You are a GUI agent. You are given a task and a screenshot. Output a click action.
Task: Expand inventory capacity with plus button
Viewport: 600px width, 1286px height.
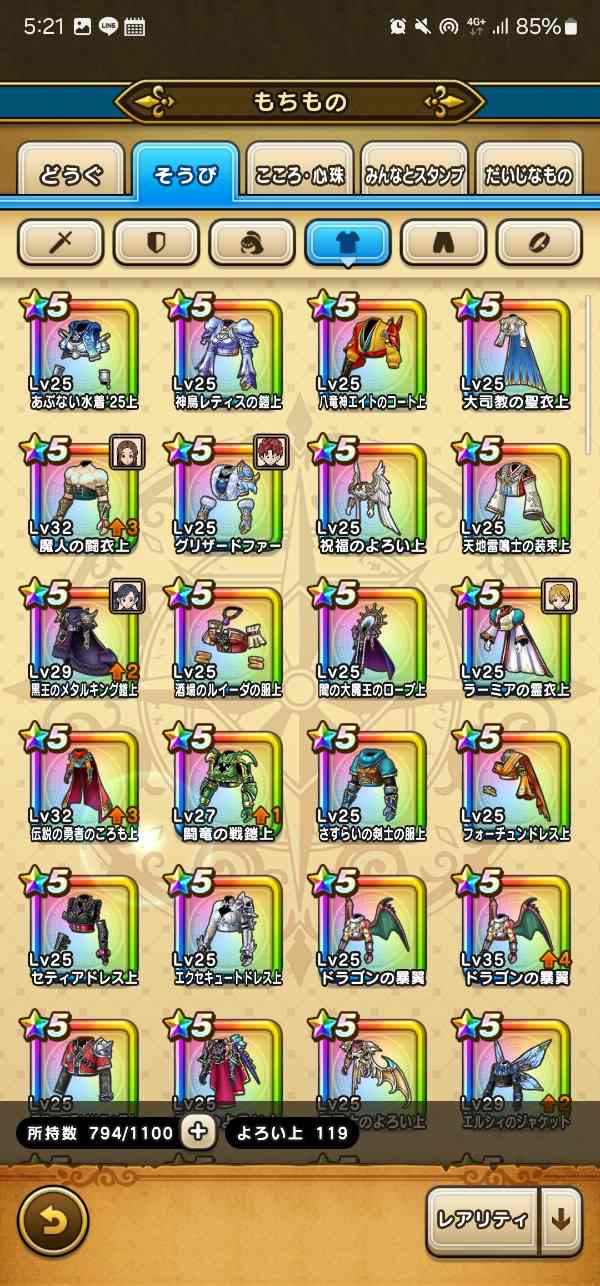198,1132
